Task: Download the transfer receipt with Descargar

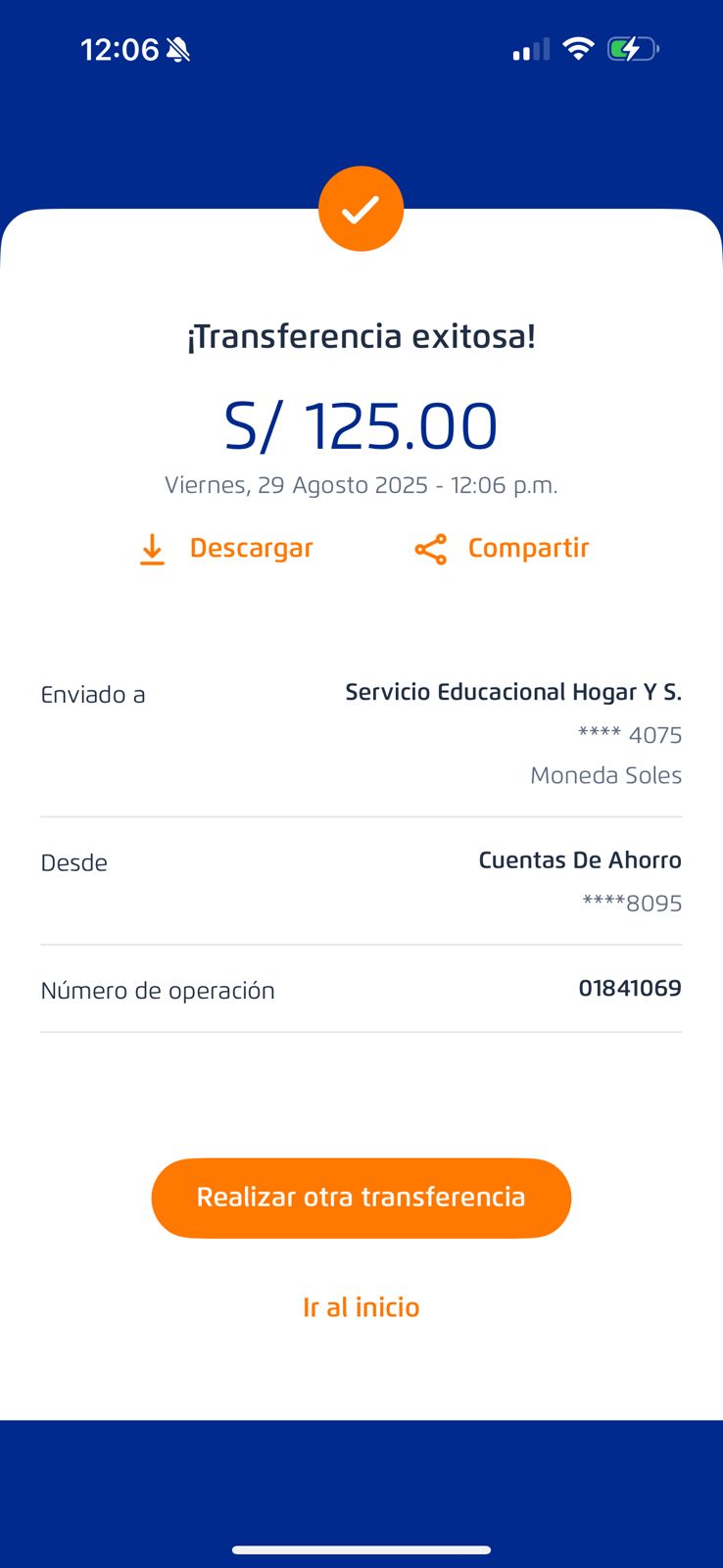Action: [x=226, y=549]
